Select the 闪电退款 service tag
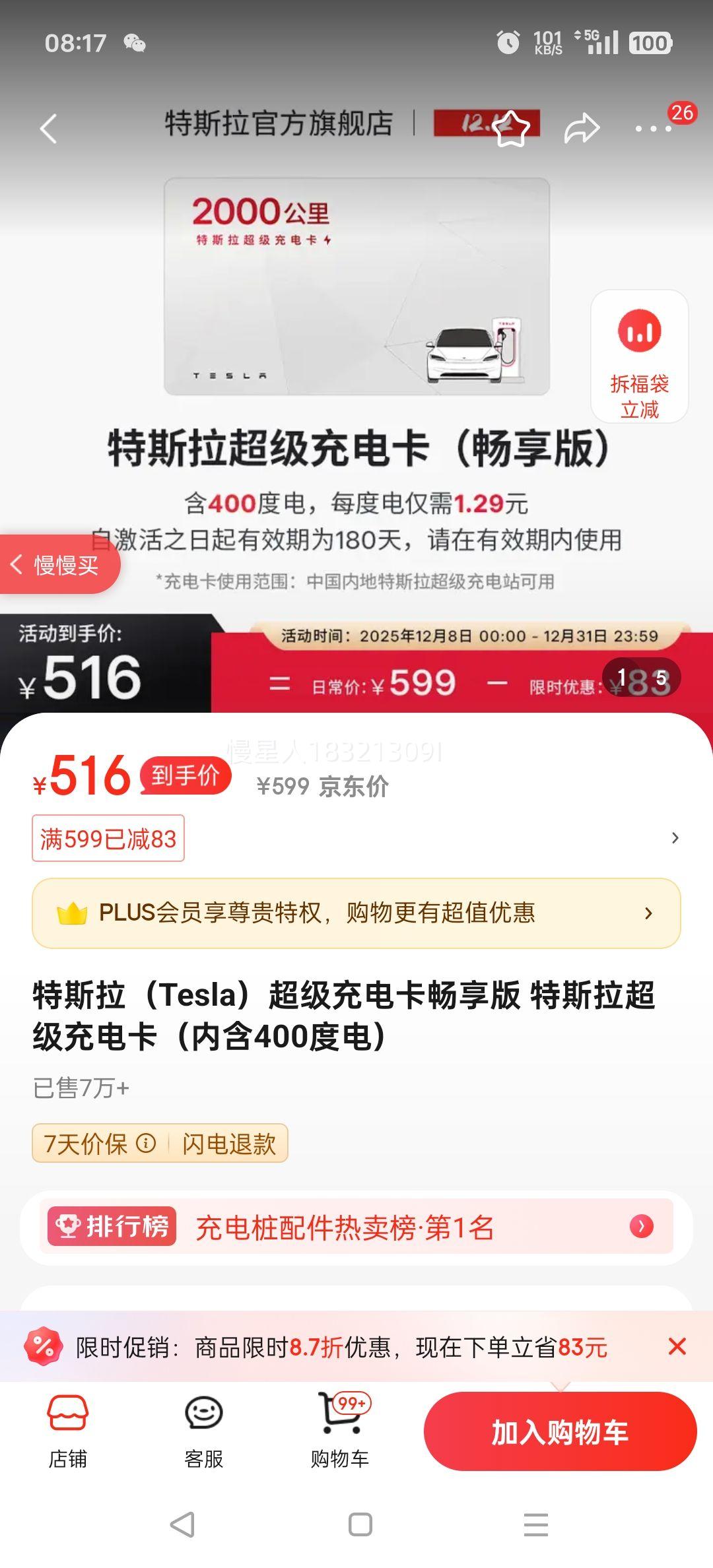 click(230, 1144)
